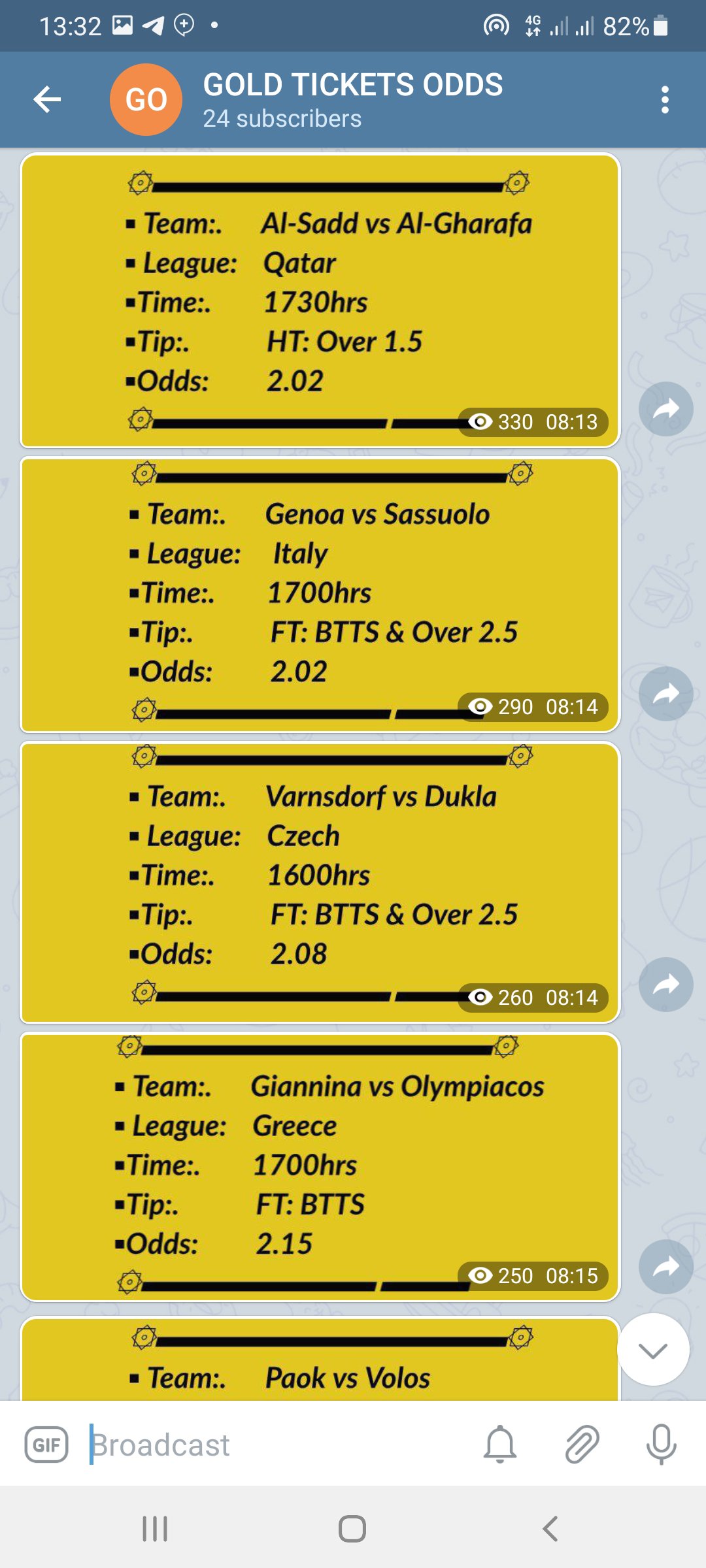Forward the Genoa vs Sassuolo tip
This screenshot has height=1568, width=706.
[x=665, y=694]
